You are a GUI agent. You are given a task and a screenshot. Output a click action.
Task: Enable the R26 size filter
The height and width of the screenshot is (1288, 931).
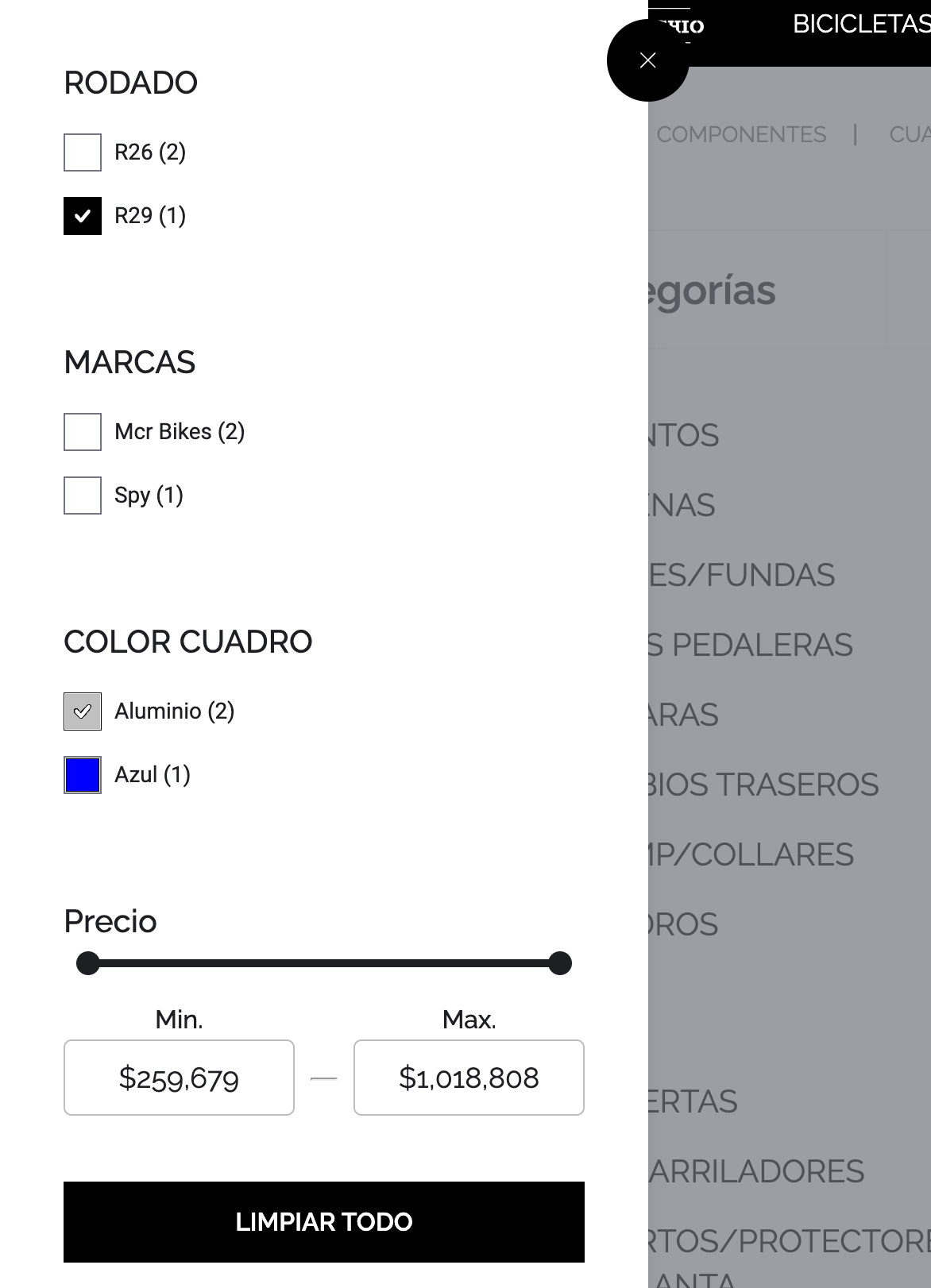pos(82,151)
